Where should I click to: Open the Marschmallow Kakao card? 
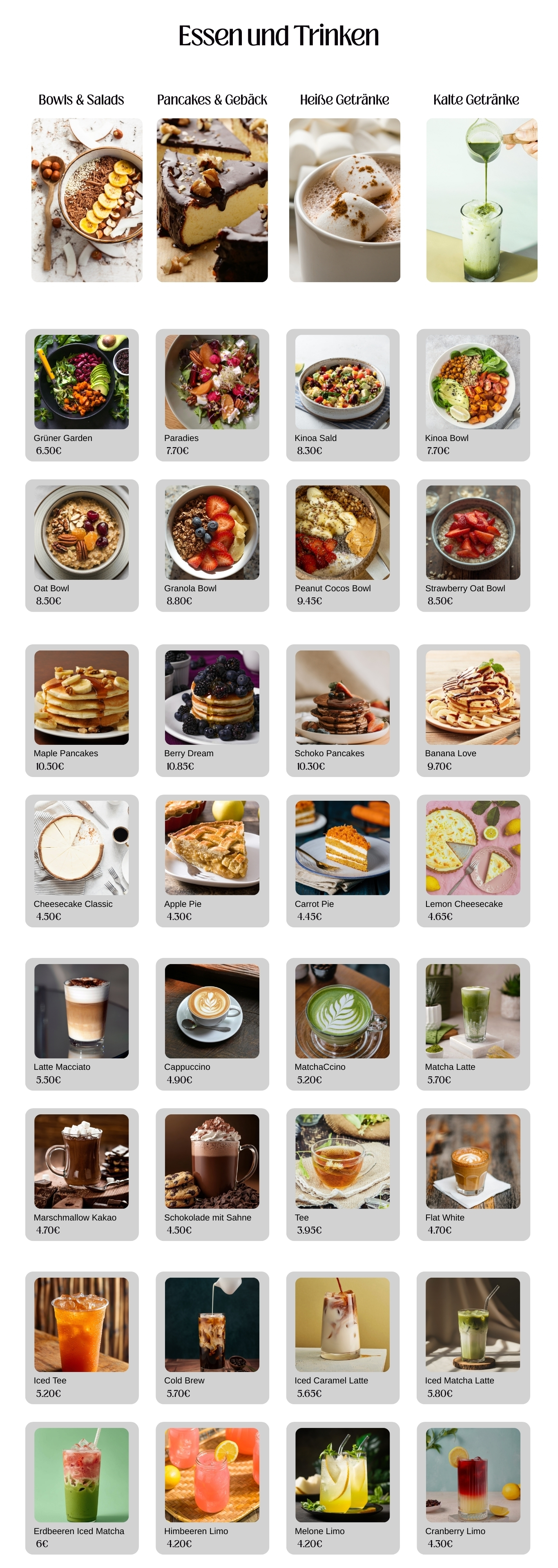(x=82, y=1174)
